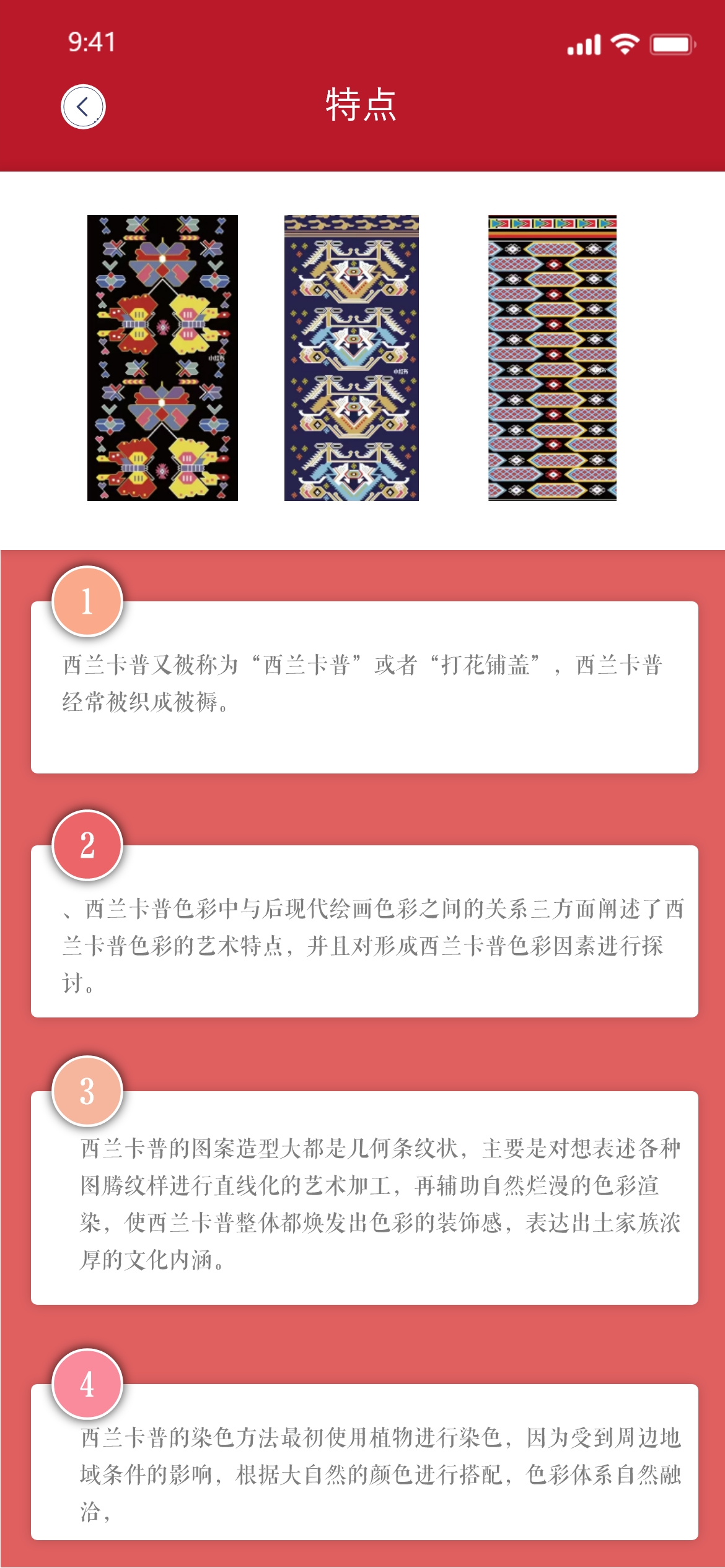This screenshot has width=725, height=1568.
Task: Go back using the header arrow
Action: pyautogui.click(x=83, y=107)
